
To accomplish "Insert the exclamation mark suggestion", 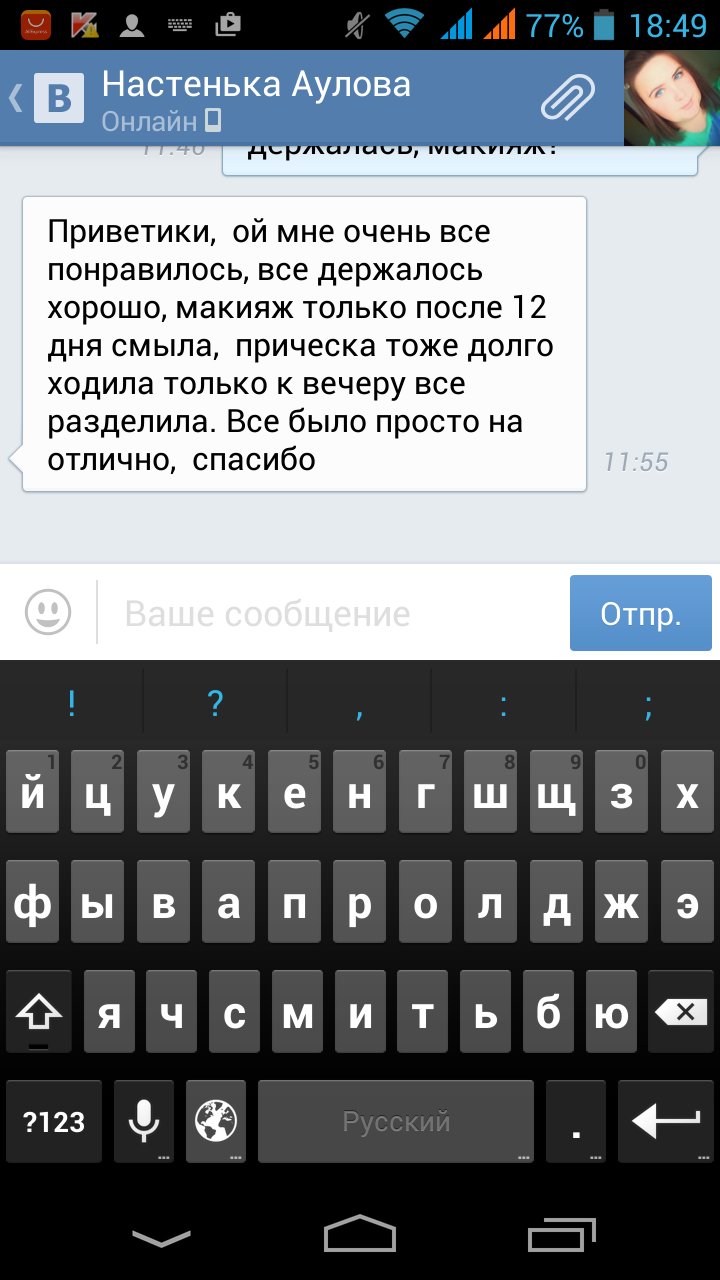I will click(72, 705).
